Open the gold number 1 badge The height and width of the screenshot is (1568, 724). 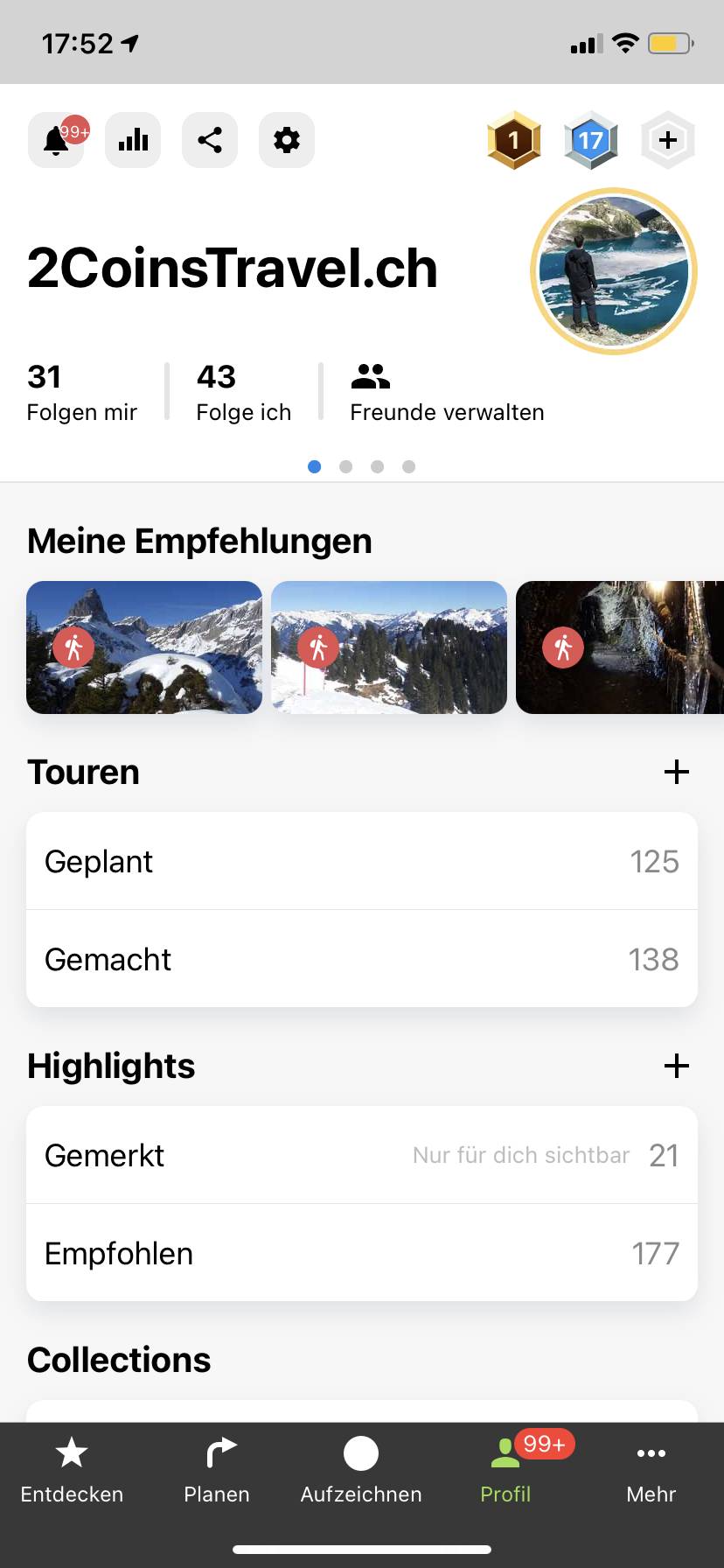tap(514, 140)
